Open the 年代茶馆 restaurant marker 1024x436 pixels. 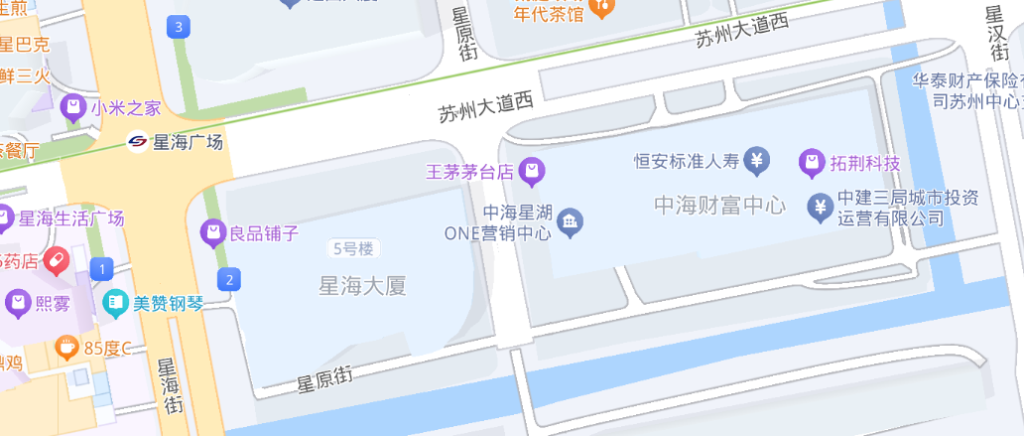(x=603, y=10)
